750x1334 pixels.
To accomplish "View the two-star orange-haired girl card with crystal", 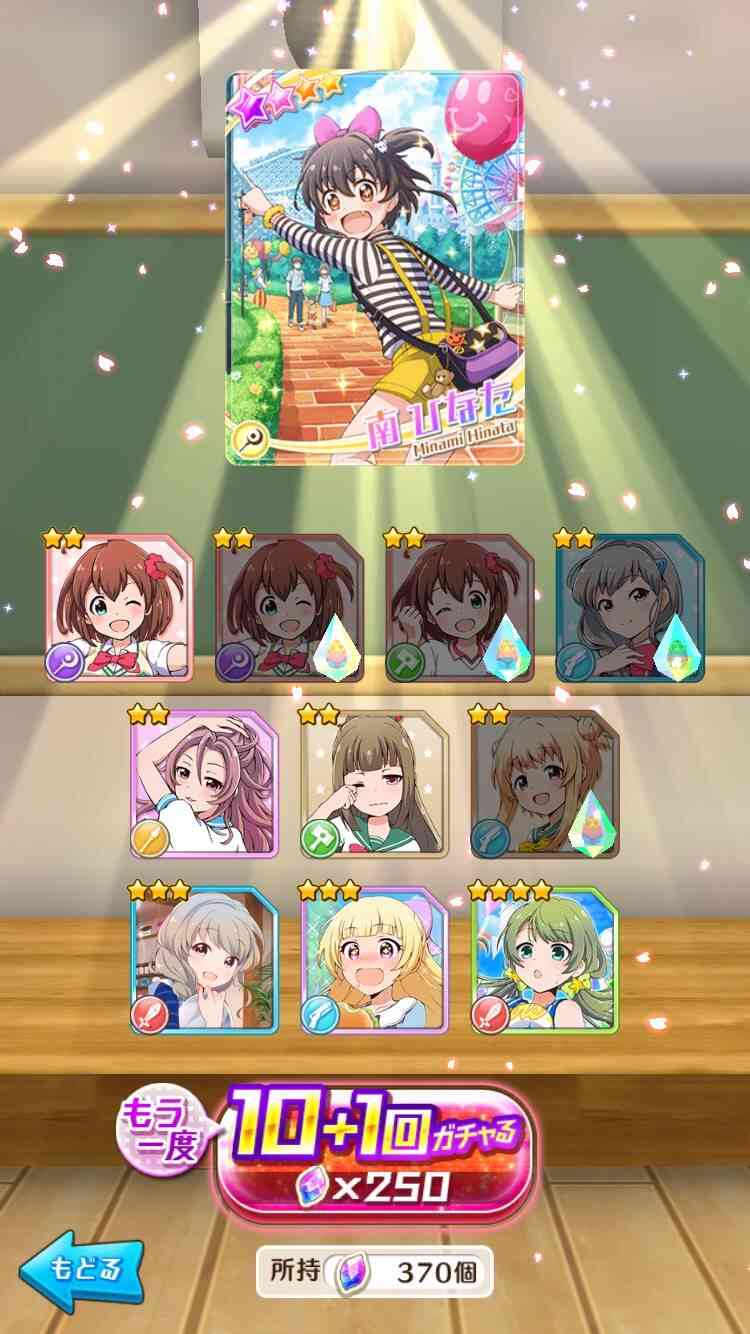I will point(545,783).
